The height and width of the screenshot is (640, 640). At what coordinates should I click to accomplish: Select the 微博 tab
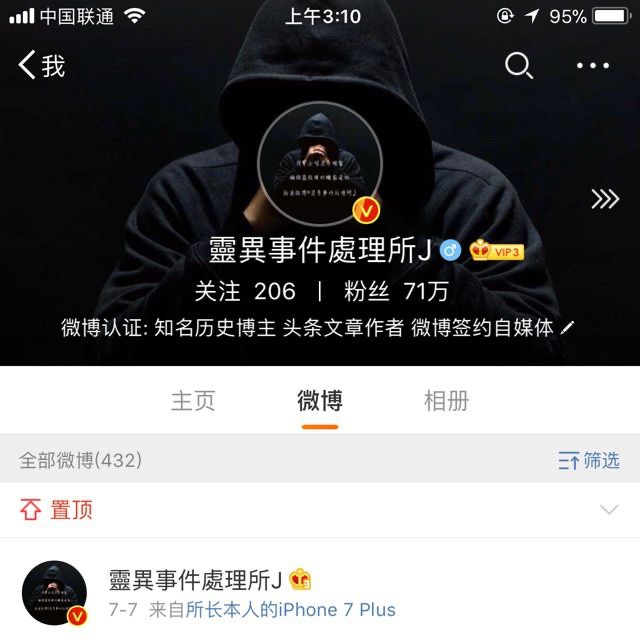[320, 401]
